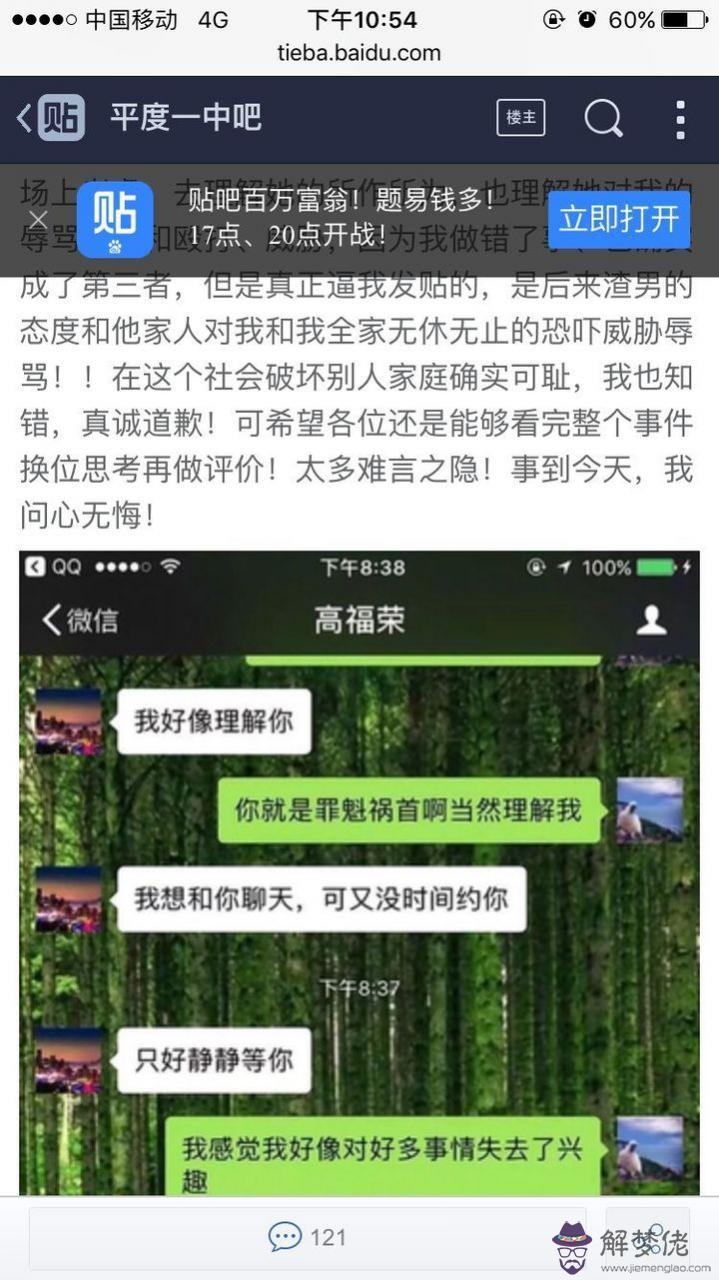
Task: Tap 立即打开 to open the app
Action: [x=618, y=219]
